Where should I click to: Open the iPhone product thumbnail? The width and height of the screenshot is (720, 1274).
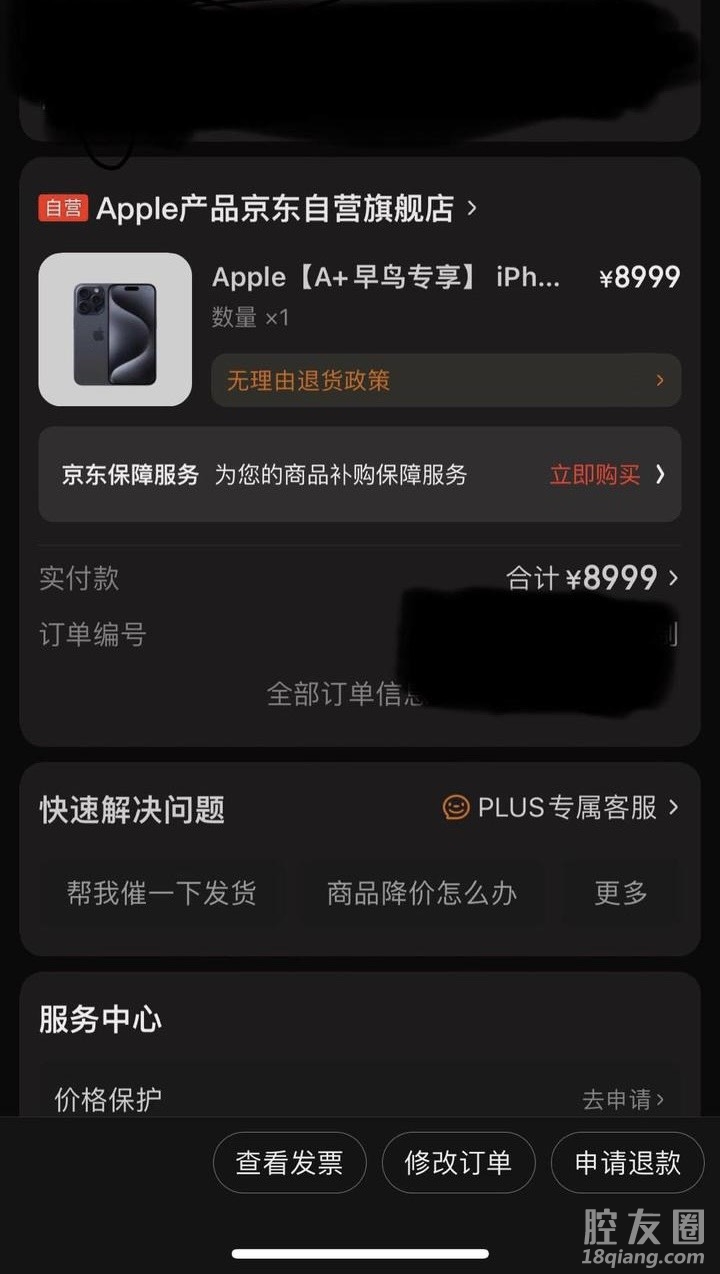115,329
